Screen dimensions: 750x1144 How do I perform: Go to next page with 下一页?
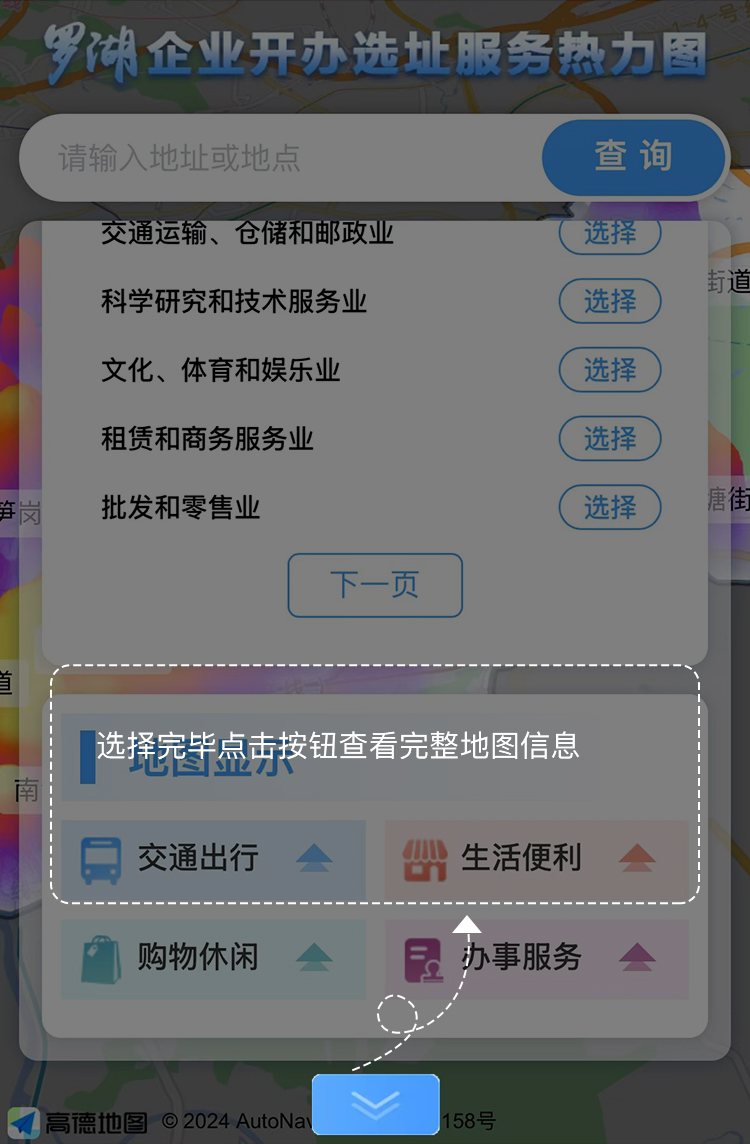[x=375, y=585]
